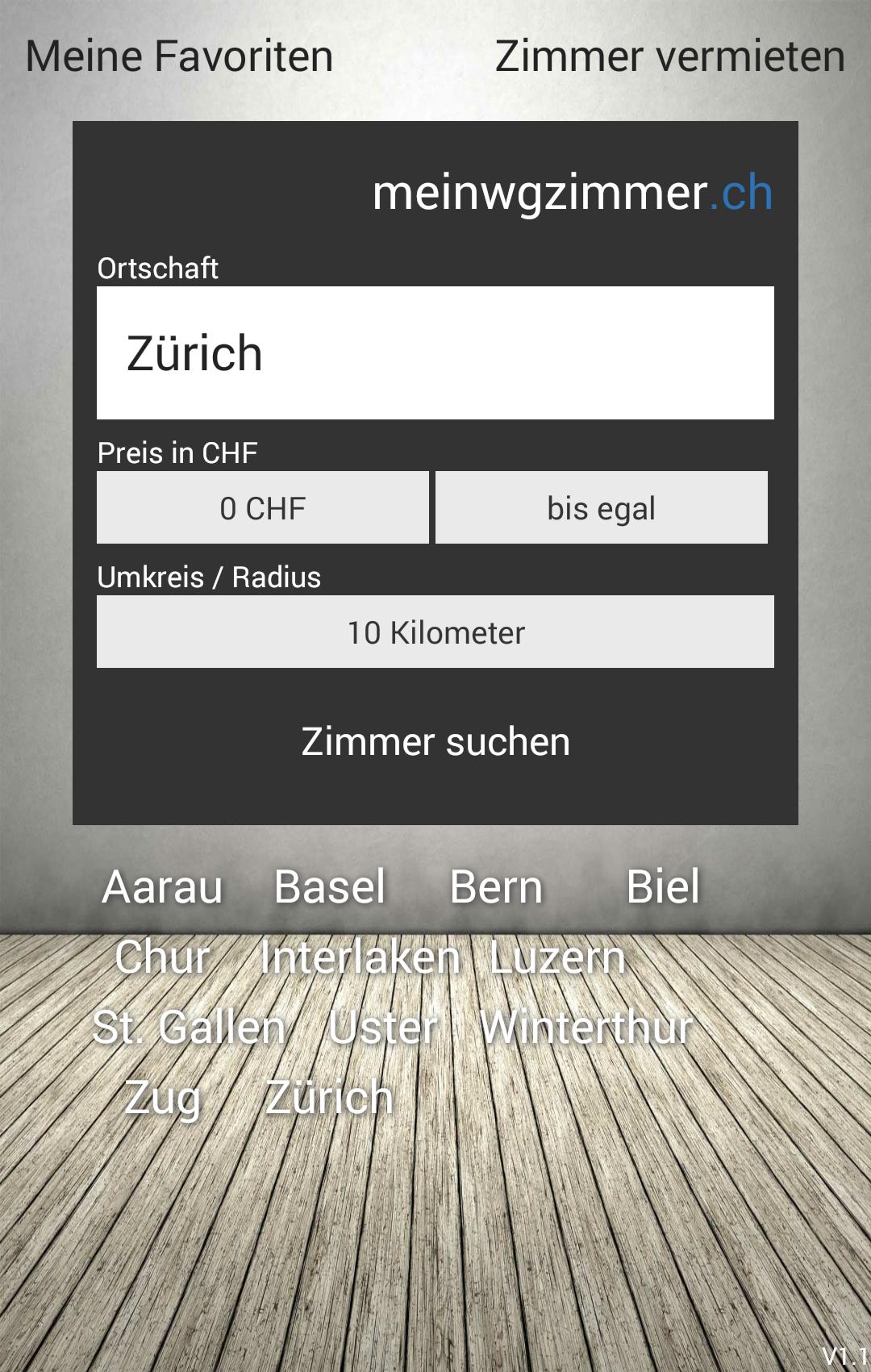Open the maximum price selector showing bis egal
This screenshot has width=871, height=1372.
coord(601,507)
